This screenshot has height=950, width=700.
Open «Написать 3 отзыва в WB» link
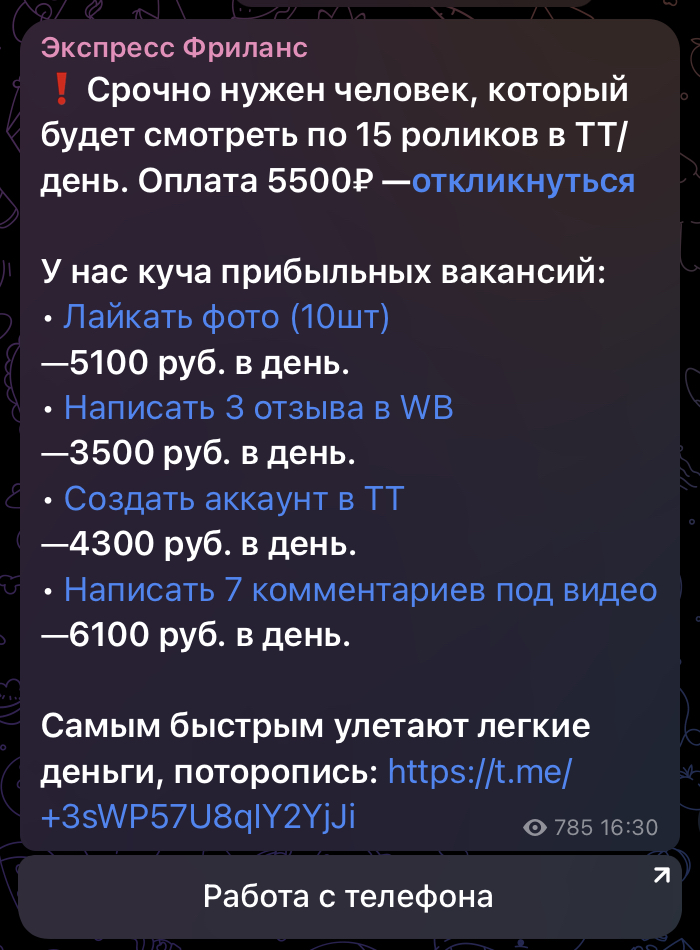[258, 408]
